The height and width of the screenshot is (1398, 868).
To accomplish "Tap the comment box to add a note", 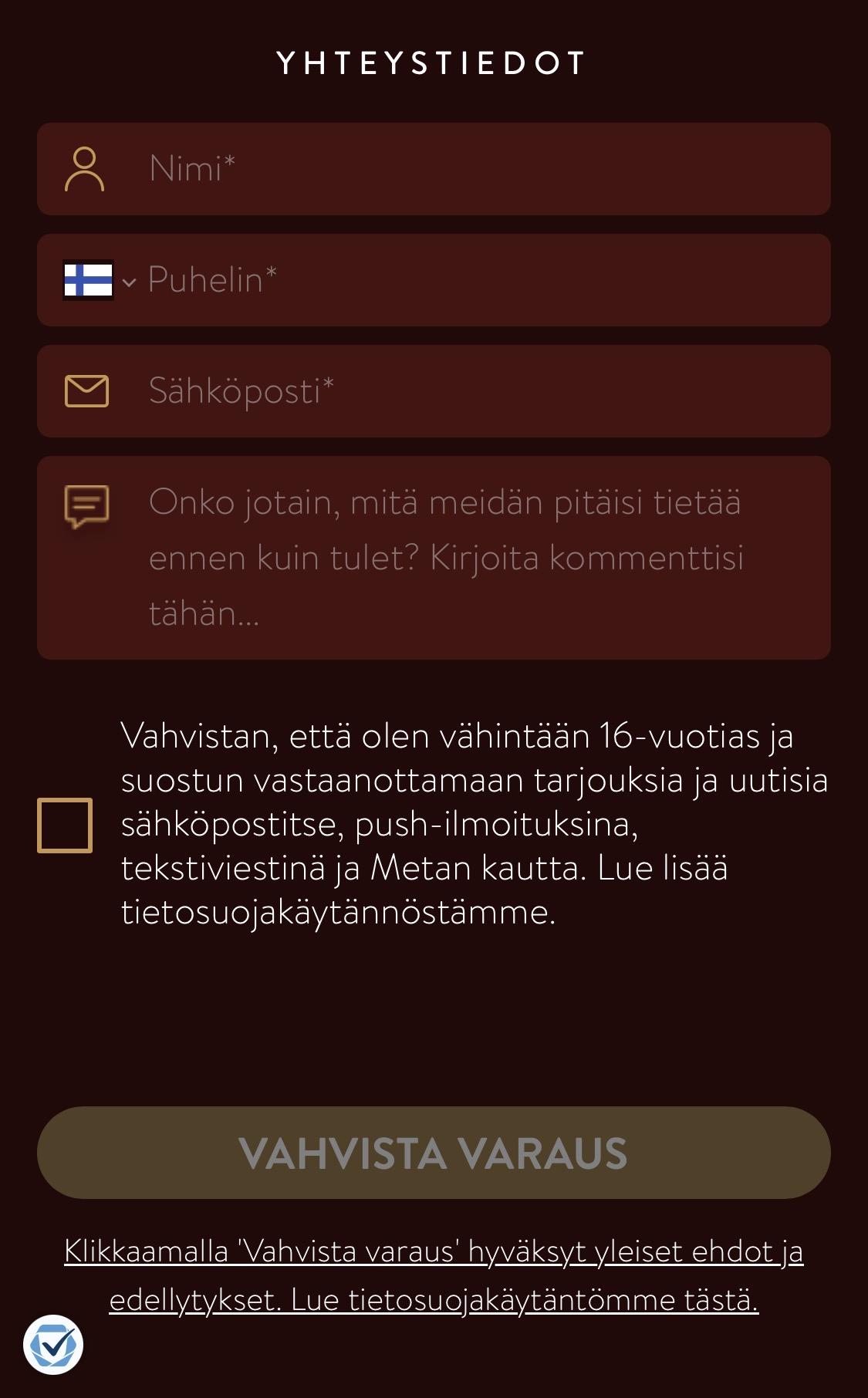I will coord(463,557).
